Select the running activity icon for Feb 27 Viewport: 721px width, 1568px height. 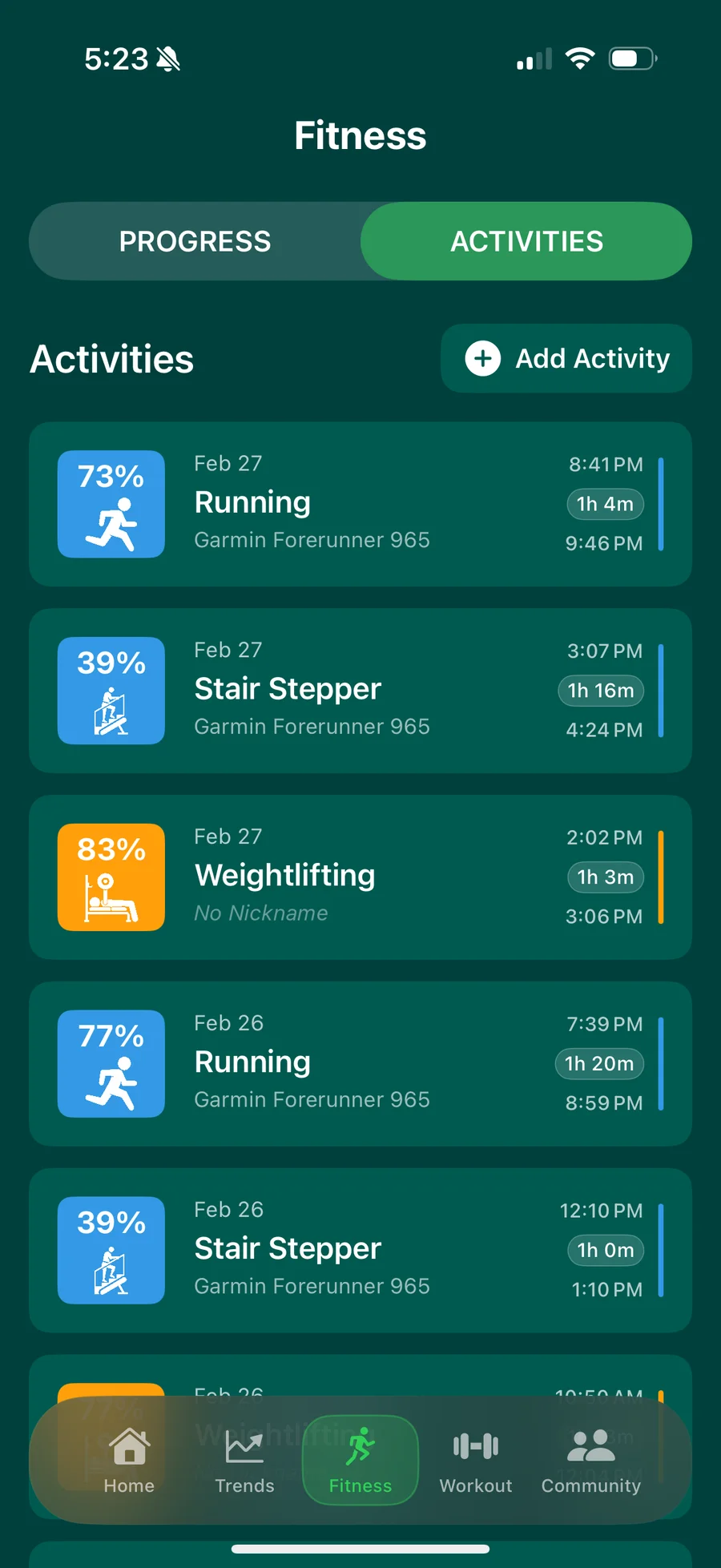[x=111, y=504]
